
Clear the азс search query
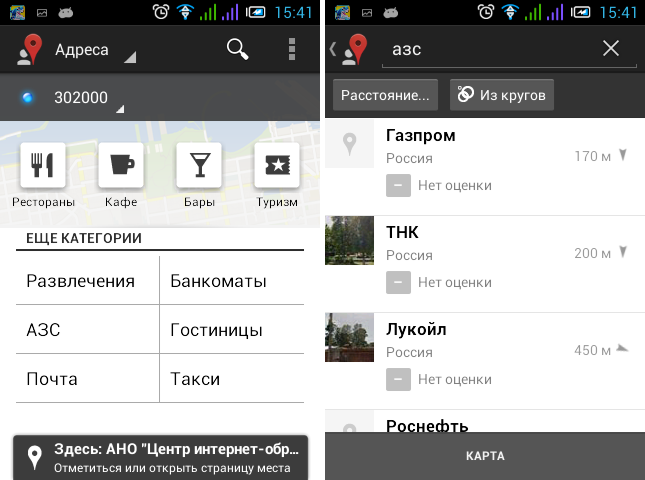click(611, 48)
